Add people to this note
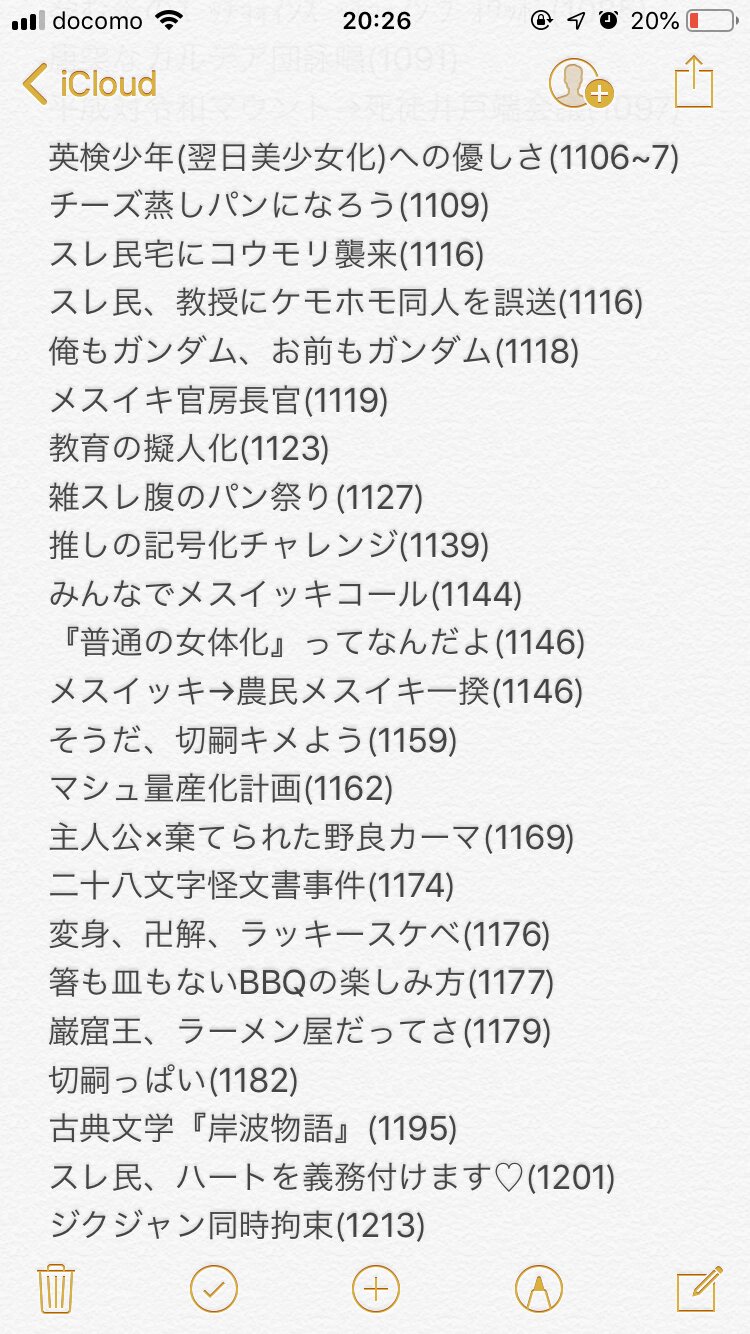Viewport: 750px width, 1334px height. tap(579, 83)
